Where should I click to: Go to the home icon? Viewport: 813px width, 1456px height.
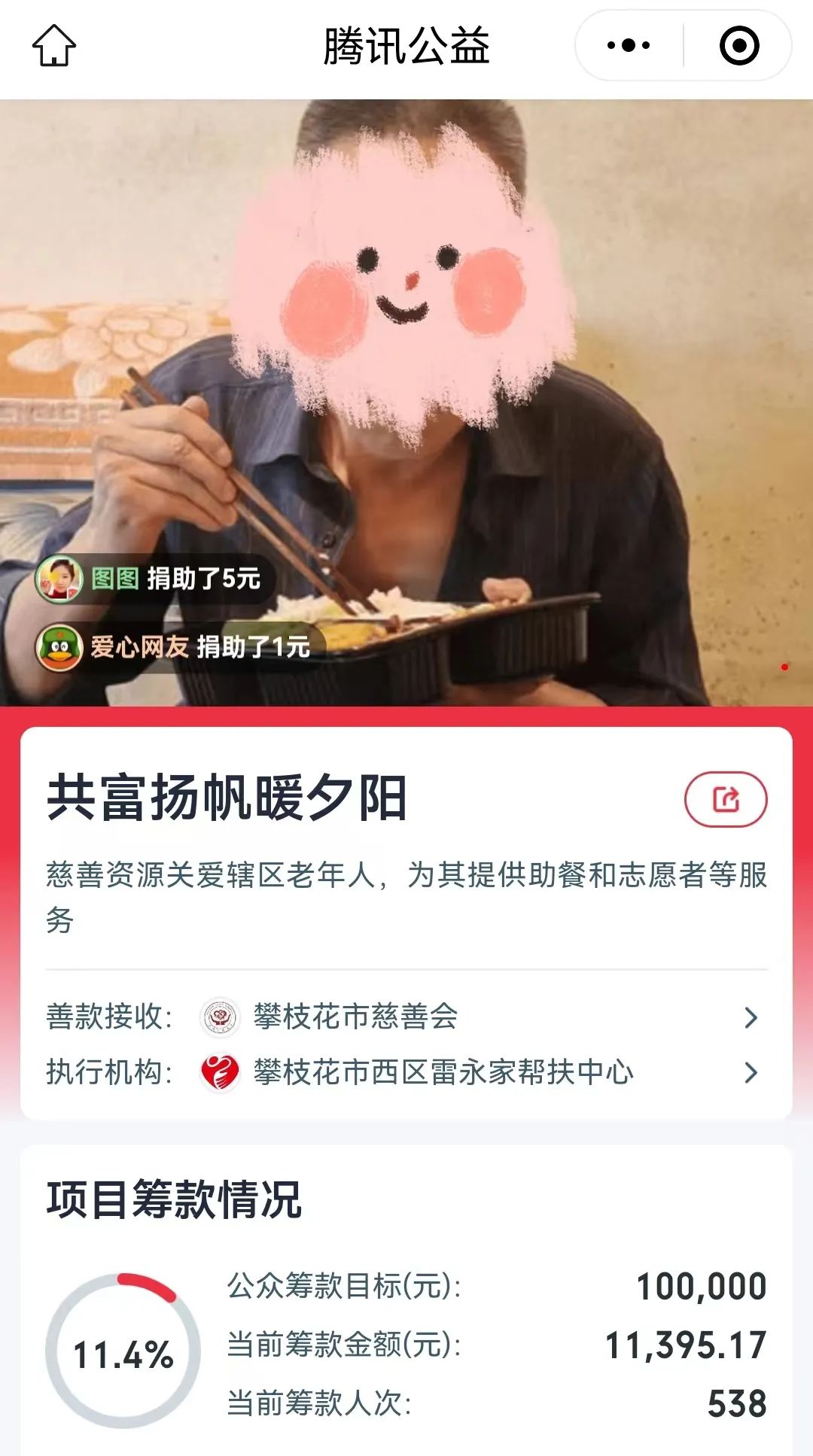tap(54, 46)
